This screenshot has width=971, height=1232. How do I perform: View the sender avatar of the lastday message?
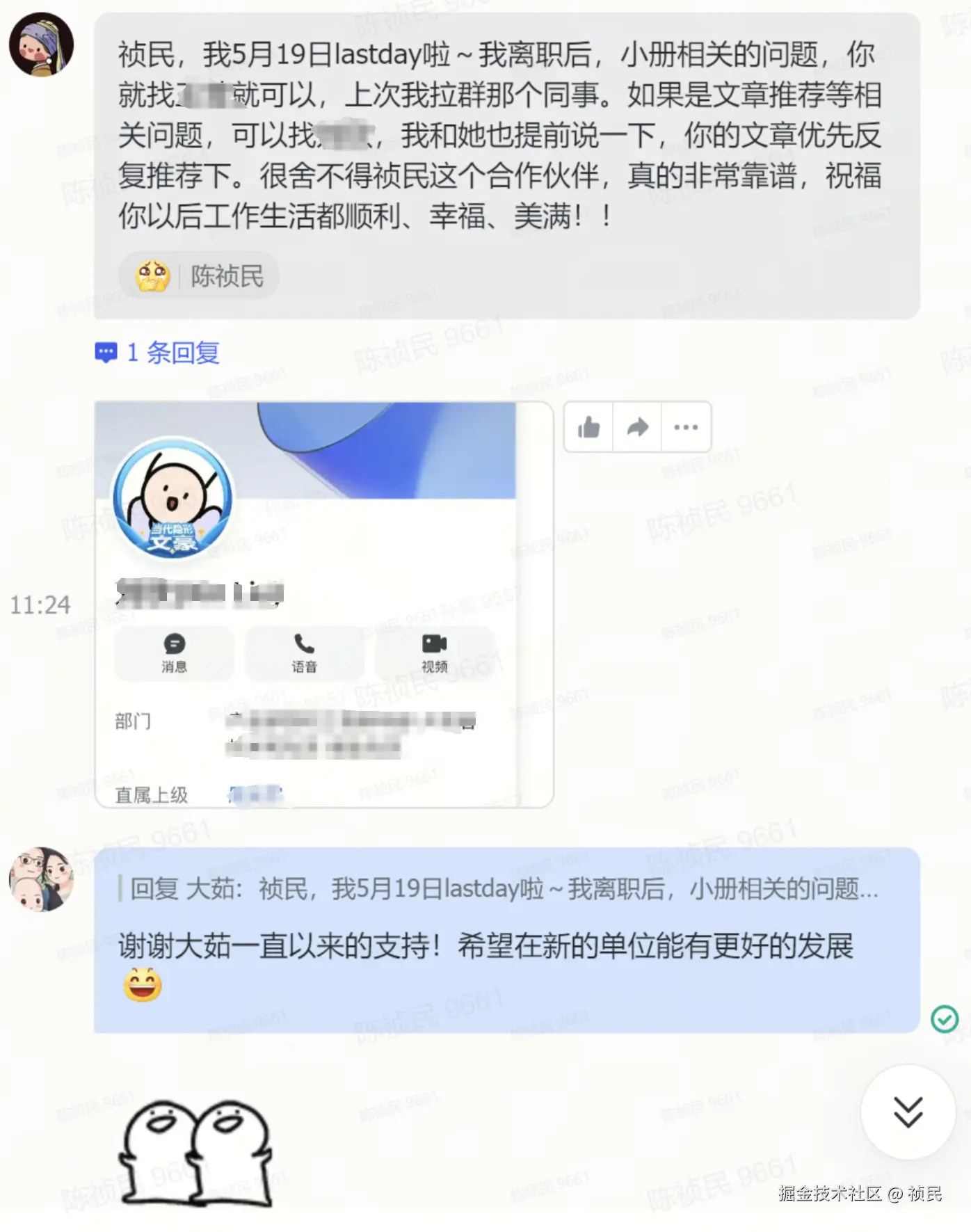(41, 45)
